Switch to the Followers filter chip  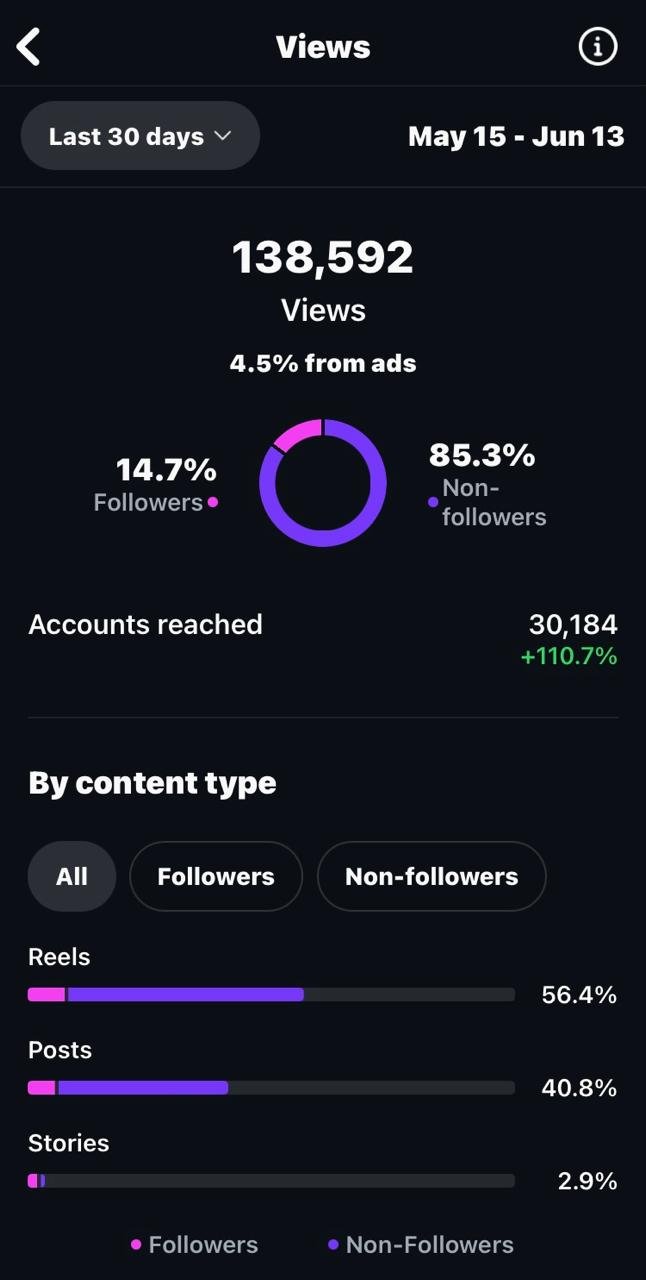point(216,877)
